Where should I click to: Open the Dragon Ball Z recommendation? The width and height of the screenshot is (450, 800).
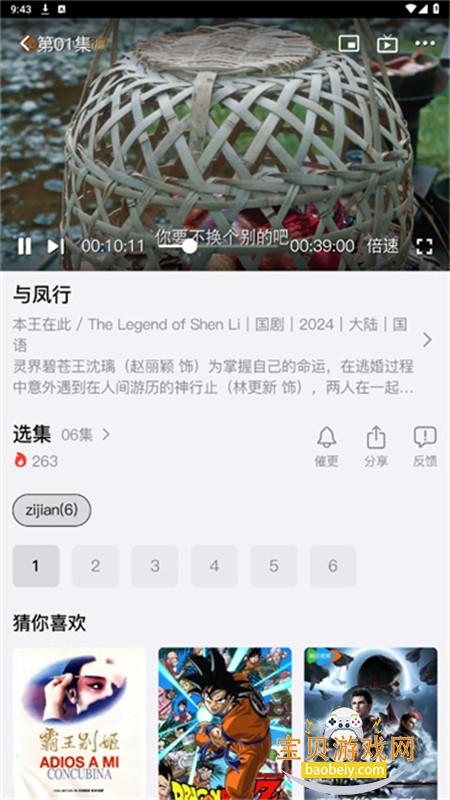tap(225, 723)
